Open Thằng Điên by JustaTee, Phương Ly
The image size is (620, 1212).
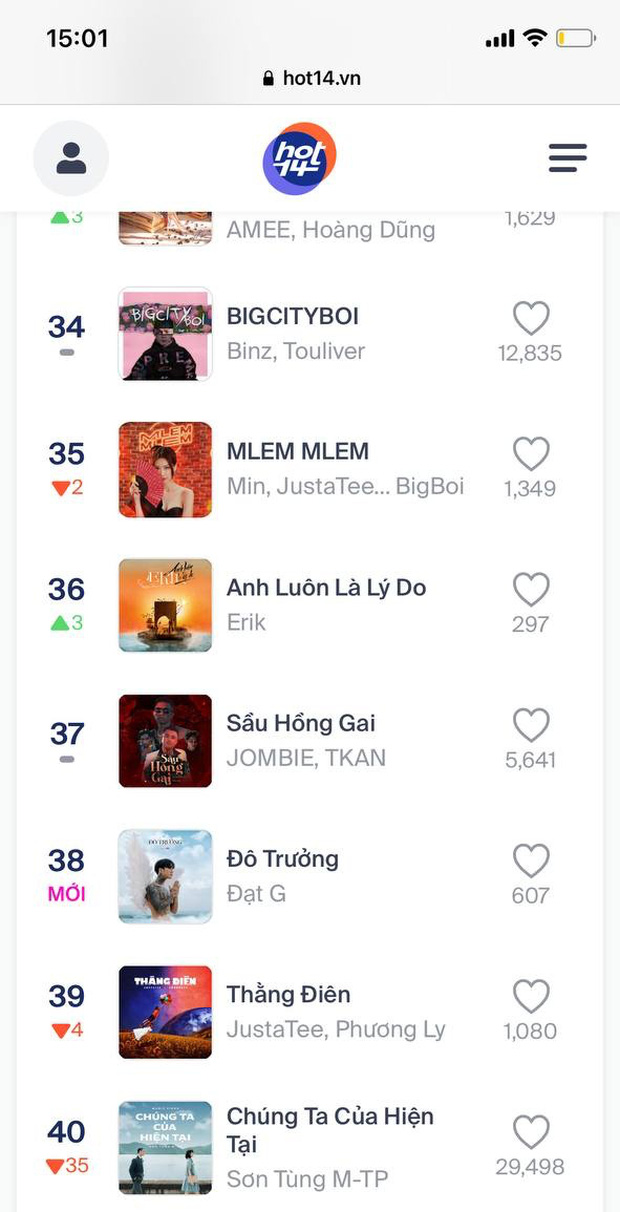pos(288,995)
